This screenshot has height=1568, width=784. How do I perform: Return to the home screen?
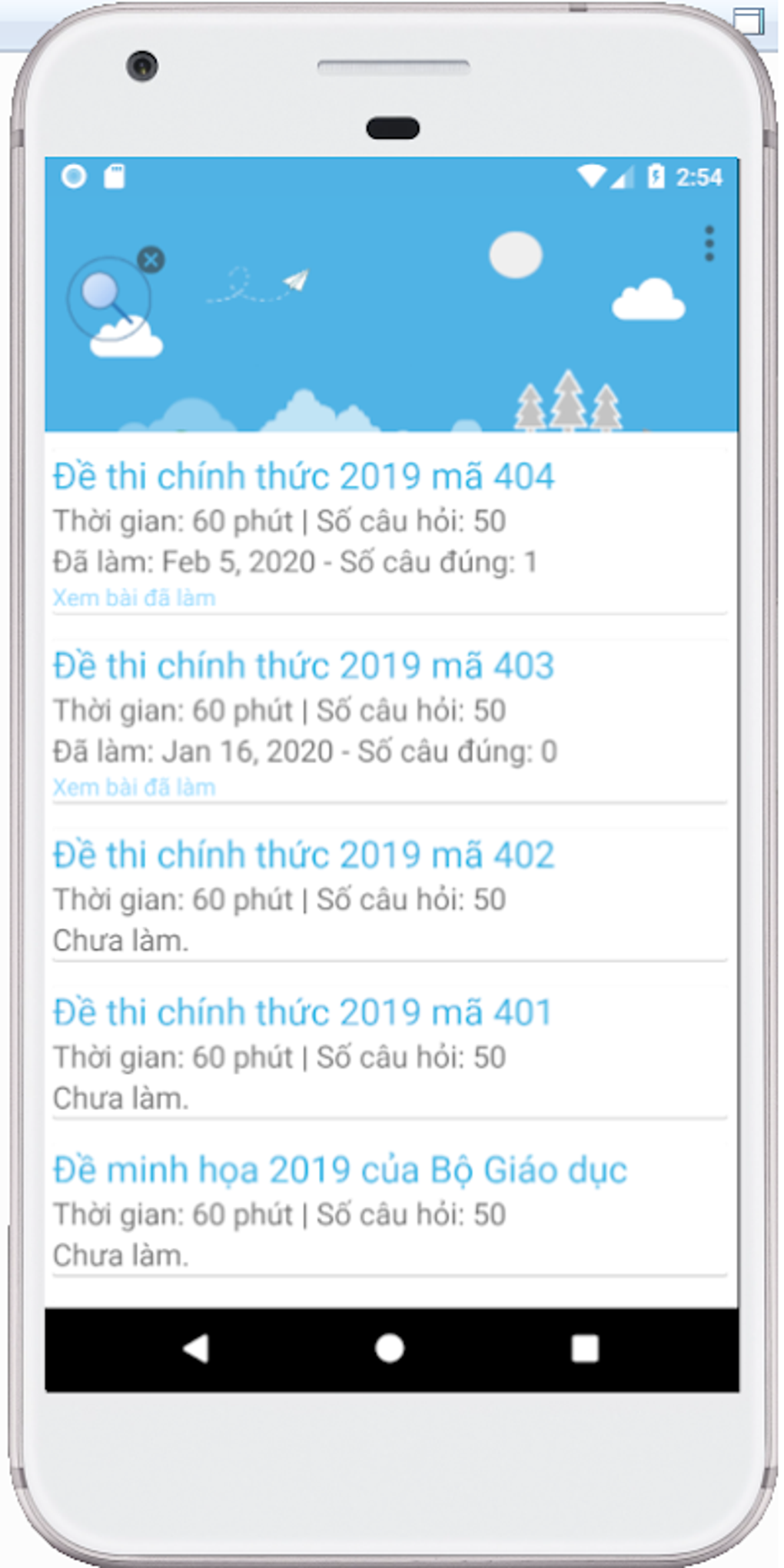click(x=390, y=1348)
